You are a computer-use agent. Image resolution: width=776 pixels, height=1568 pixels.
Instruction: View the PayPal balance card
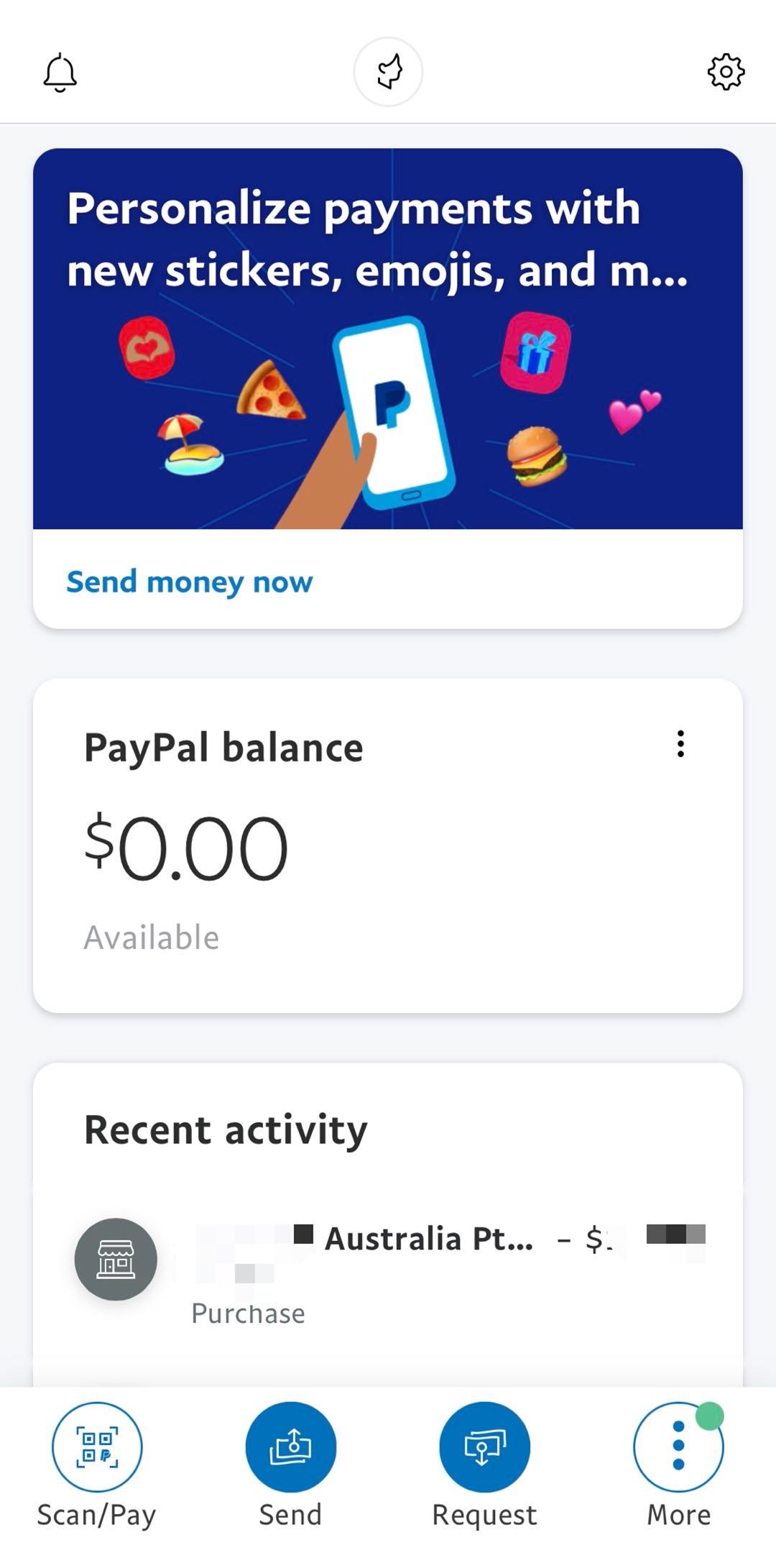point(388,845)
